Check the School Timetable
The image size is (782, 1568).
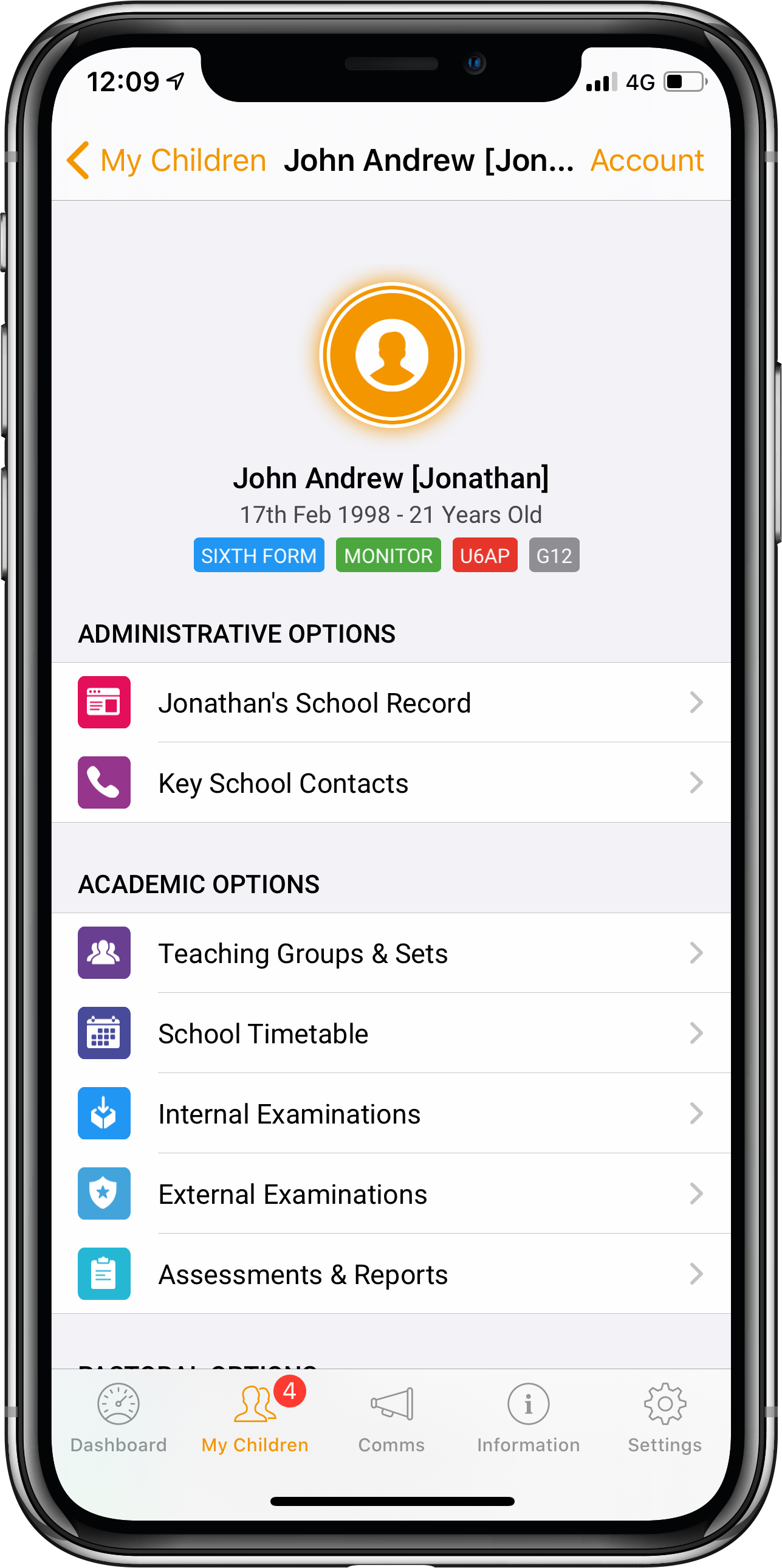(x=391, y=1034)
